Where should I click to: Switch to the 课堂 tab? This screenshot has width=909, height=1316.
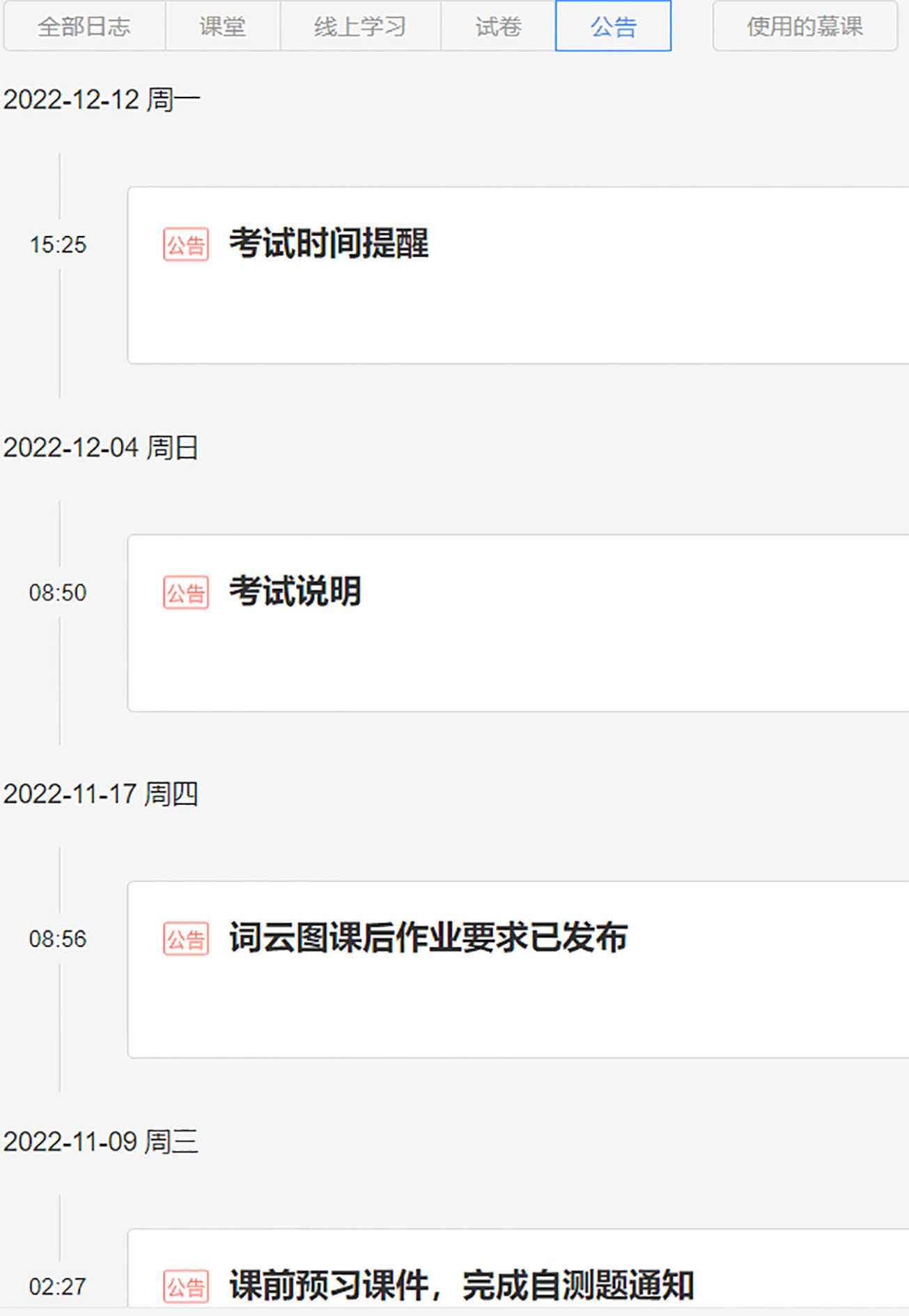pyautogui.click(x=222, y=26)
